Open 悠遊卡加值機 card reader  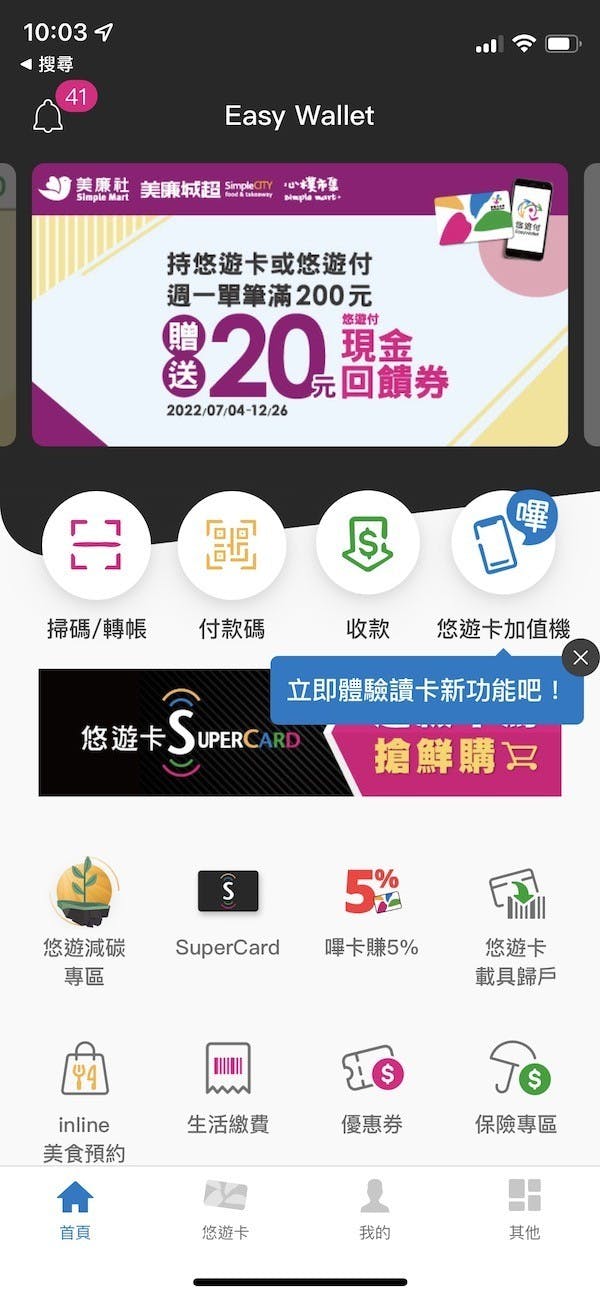coord(503,546)
